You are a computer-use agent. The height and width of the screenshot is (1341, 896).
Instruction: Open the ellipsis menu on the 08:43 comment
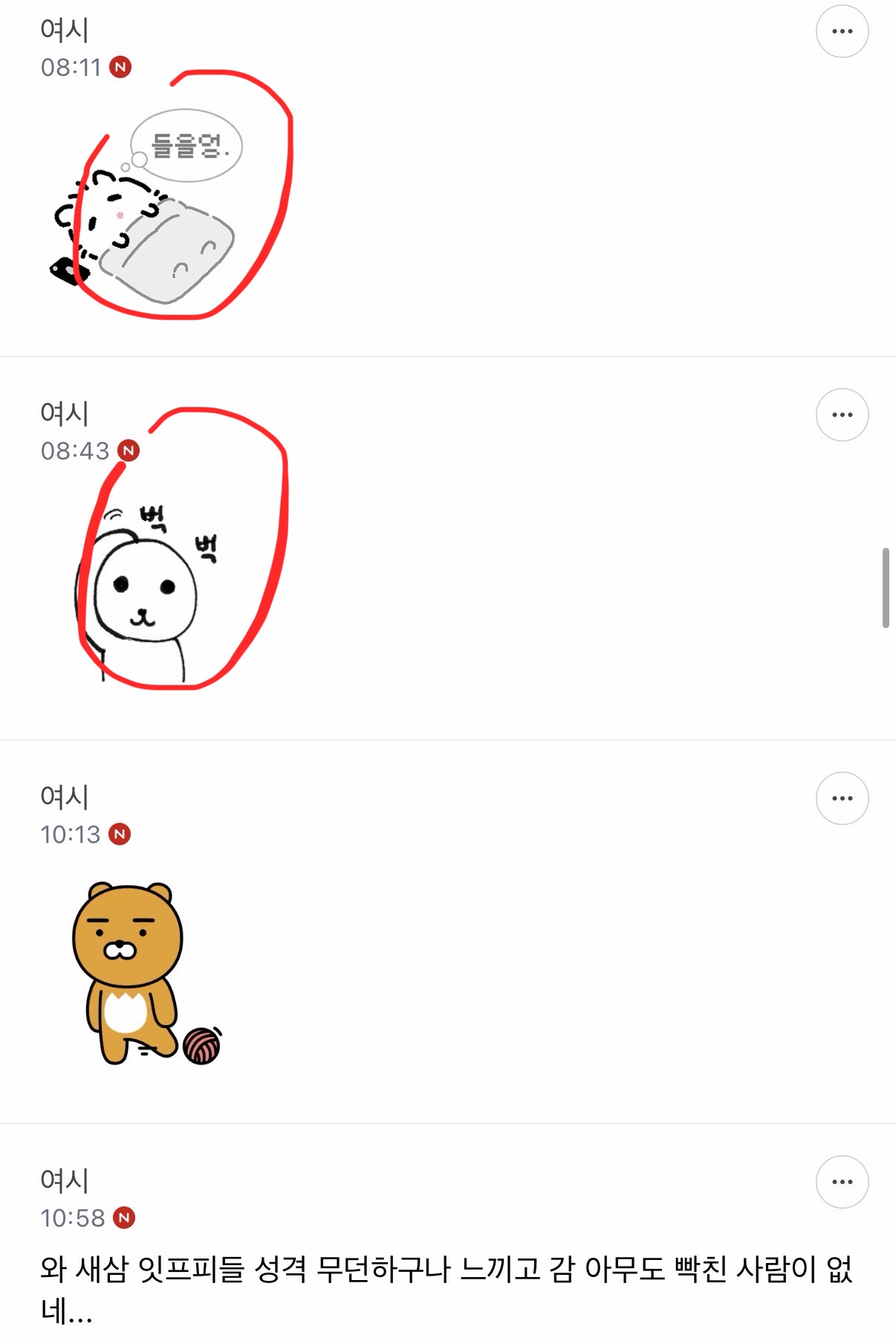click(843, 414)
